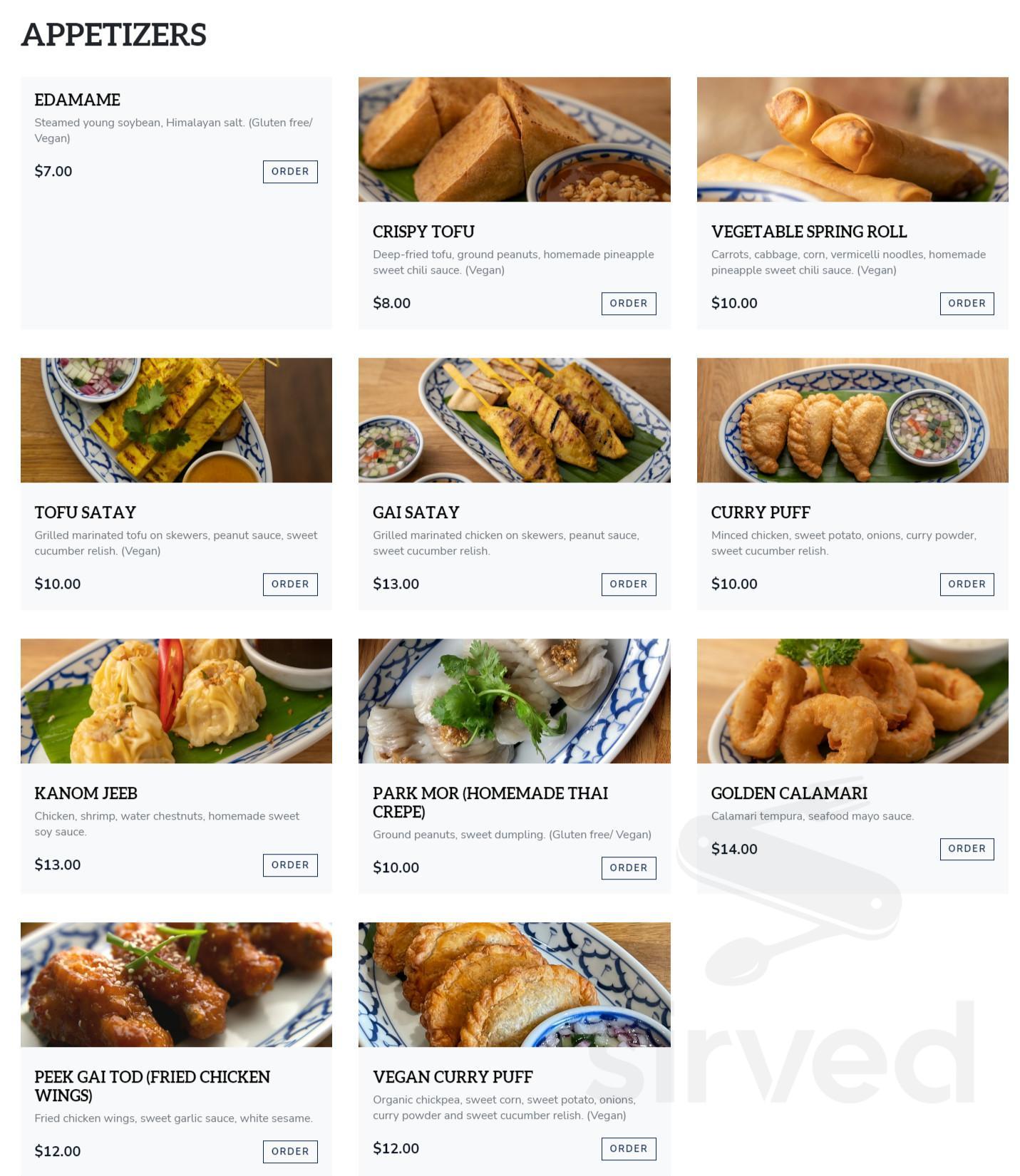Image resolution: width=1020 pixels, height=1176 pixels.
Task: Order the Tofu Satay
Action: click(289, 584)
